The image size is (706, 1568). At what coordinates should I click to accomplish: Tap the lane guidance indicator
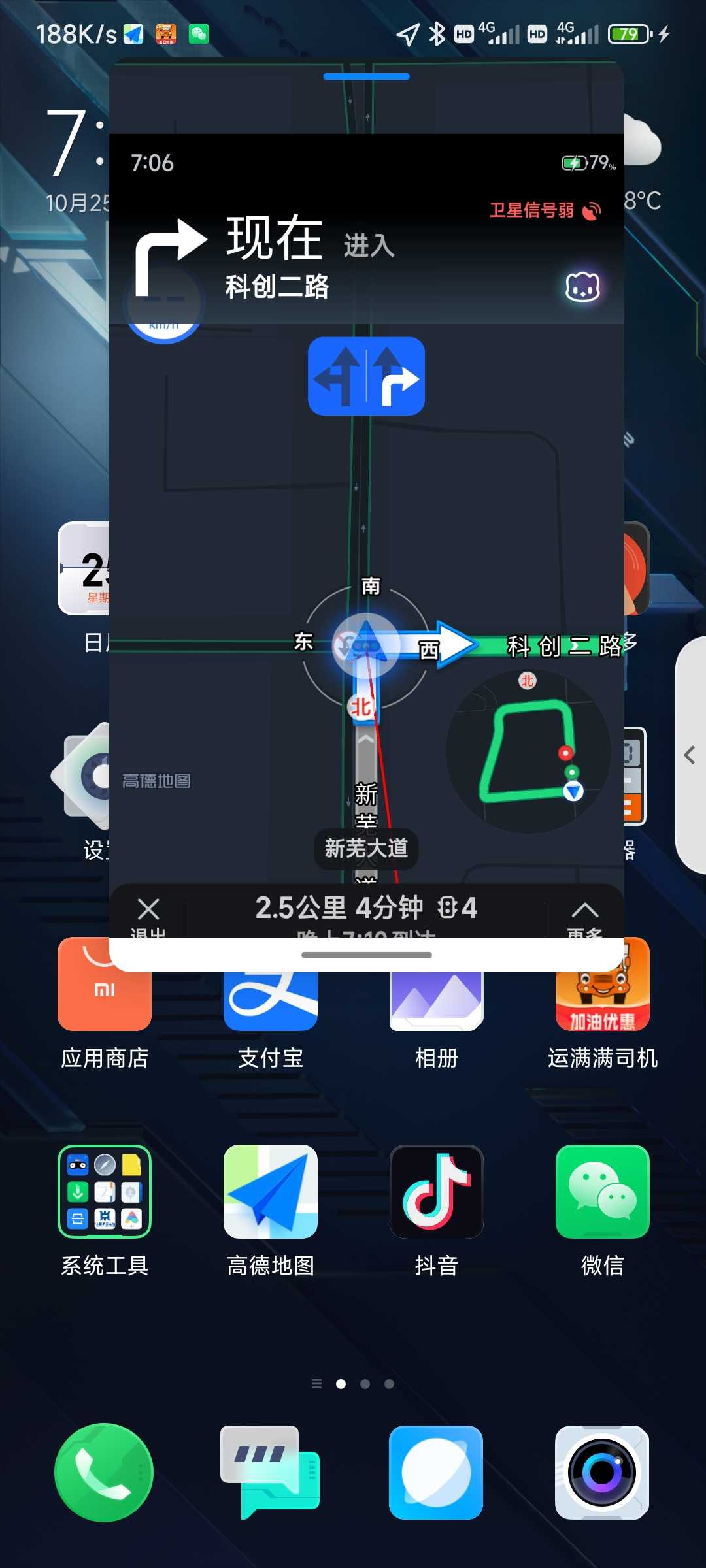pos(366,376)
